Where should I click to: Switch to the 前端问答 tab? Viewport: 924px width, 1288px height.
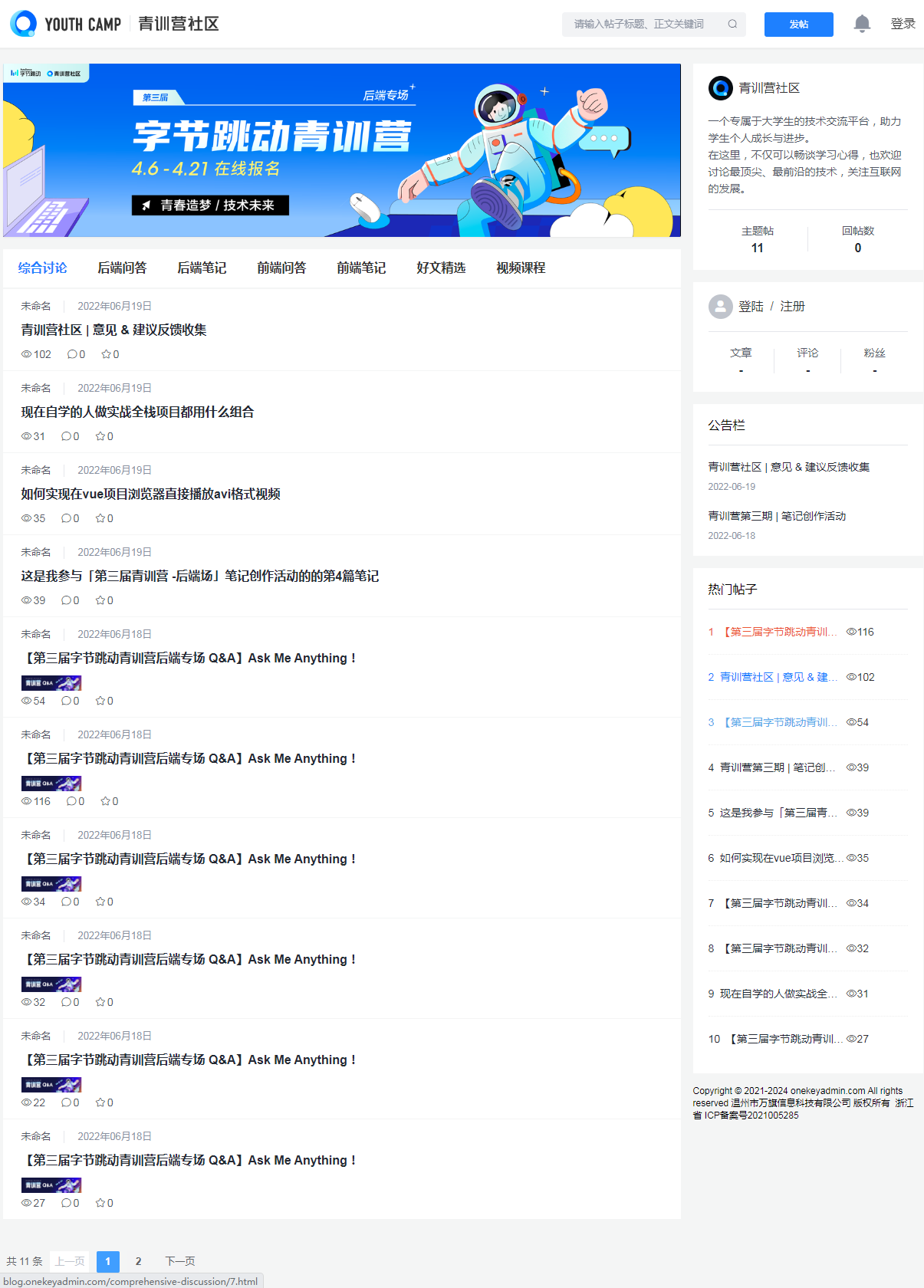tap(281, 268)
